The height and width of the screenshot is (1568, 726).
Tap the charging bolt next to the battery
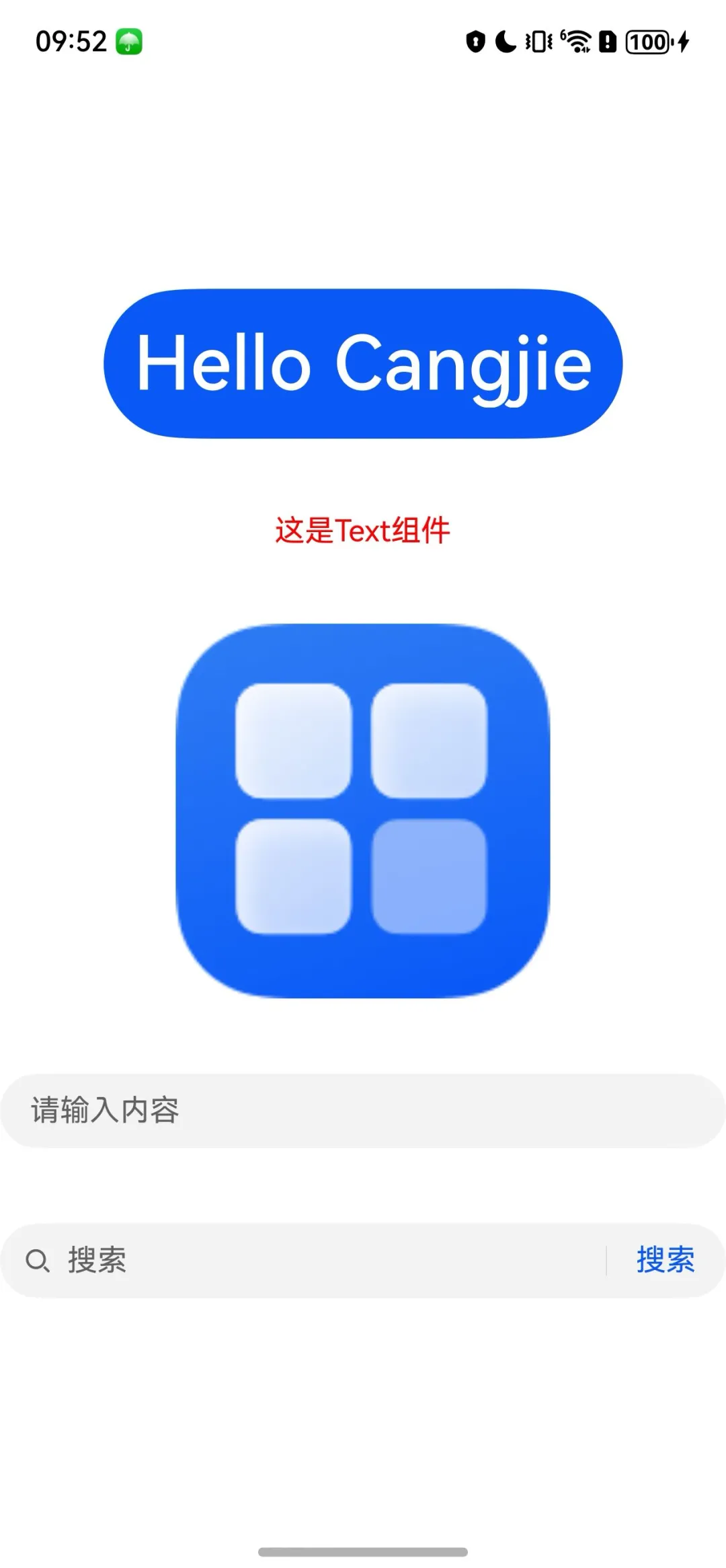[x=683, y=42]
